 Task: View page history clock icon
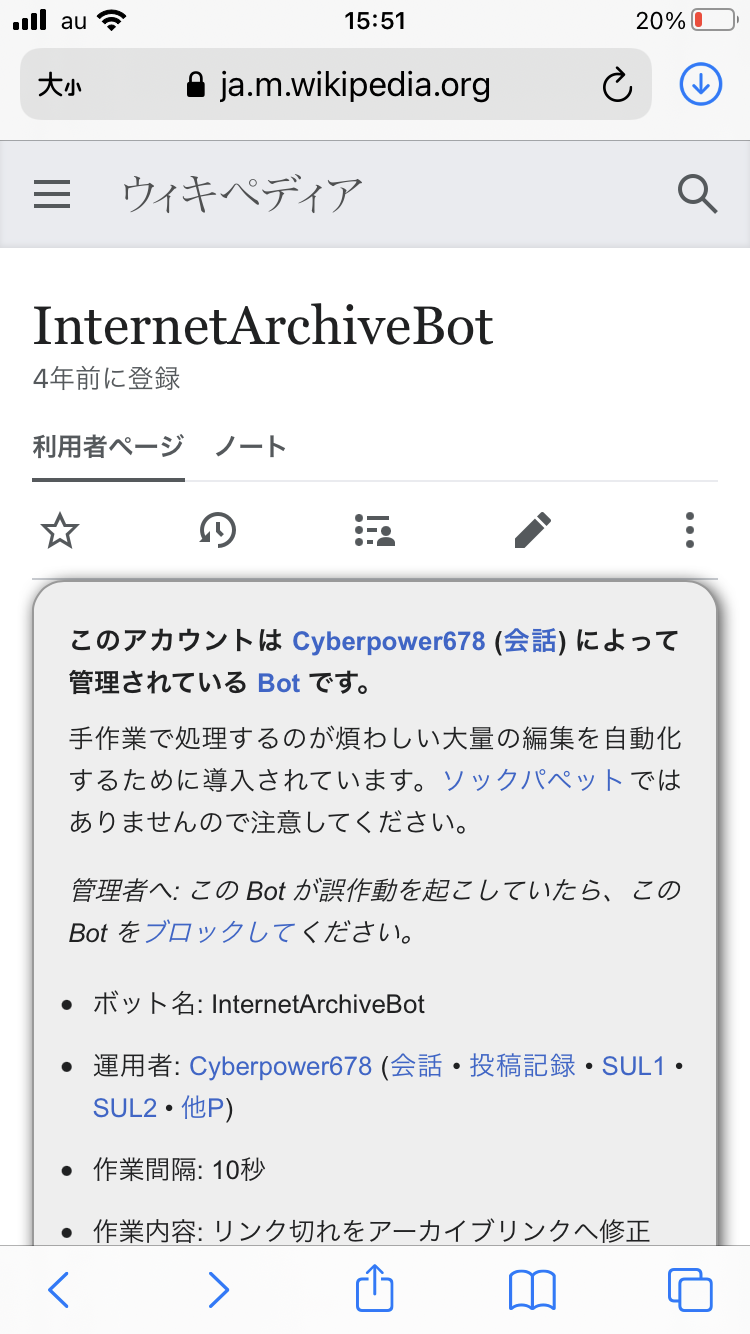pyautogui.click(x=217, y=530)
